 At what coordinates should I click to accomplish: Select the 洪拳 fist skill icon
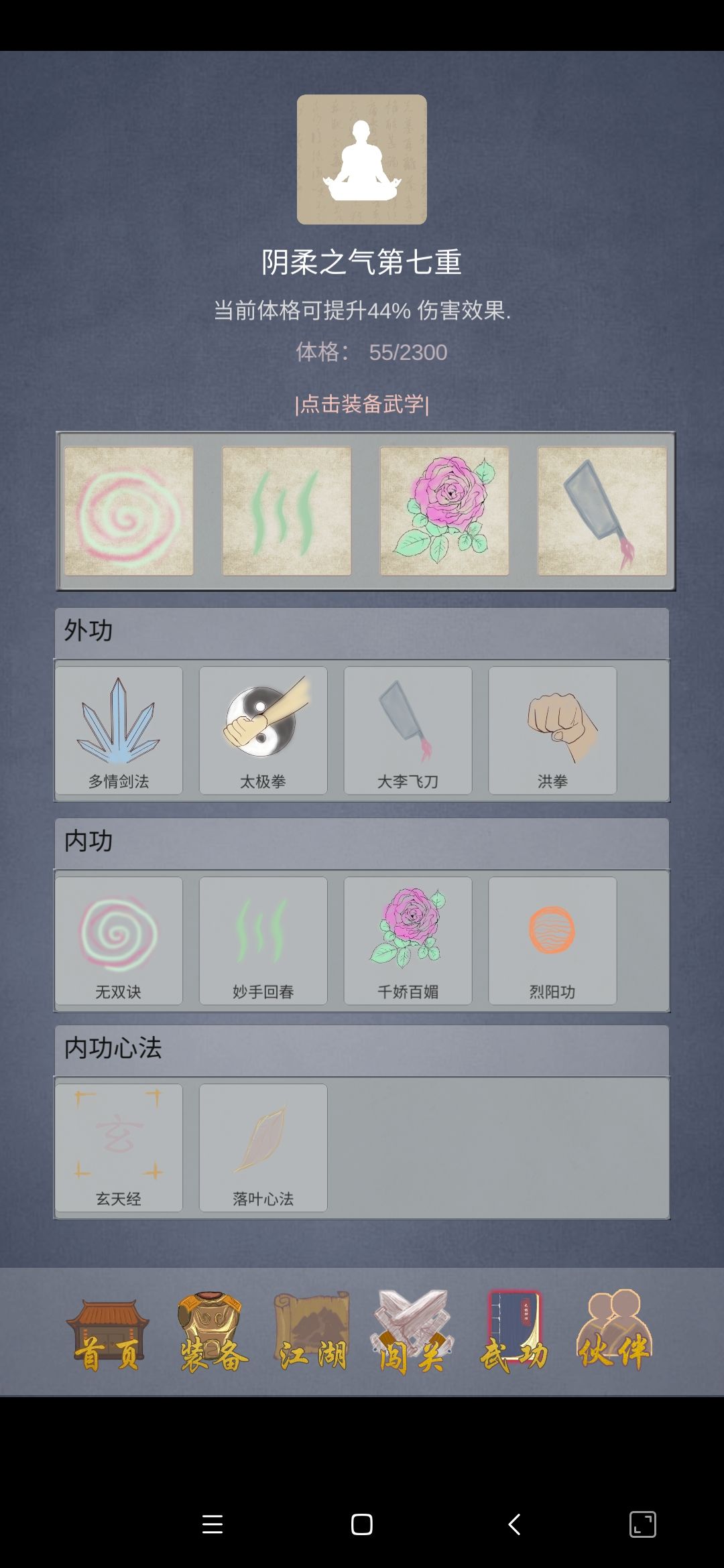[x=553, y=730]
